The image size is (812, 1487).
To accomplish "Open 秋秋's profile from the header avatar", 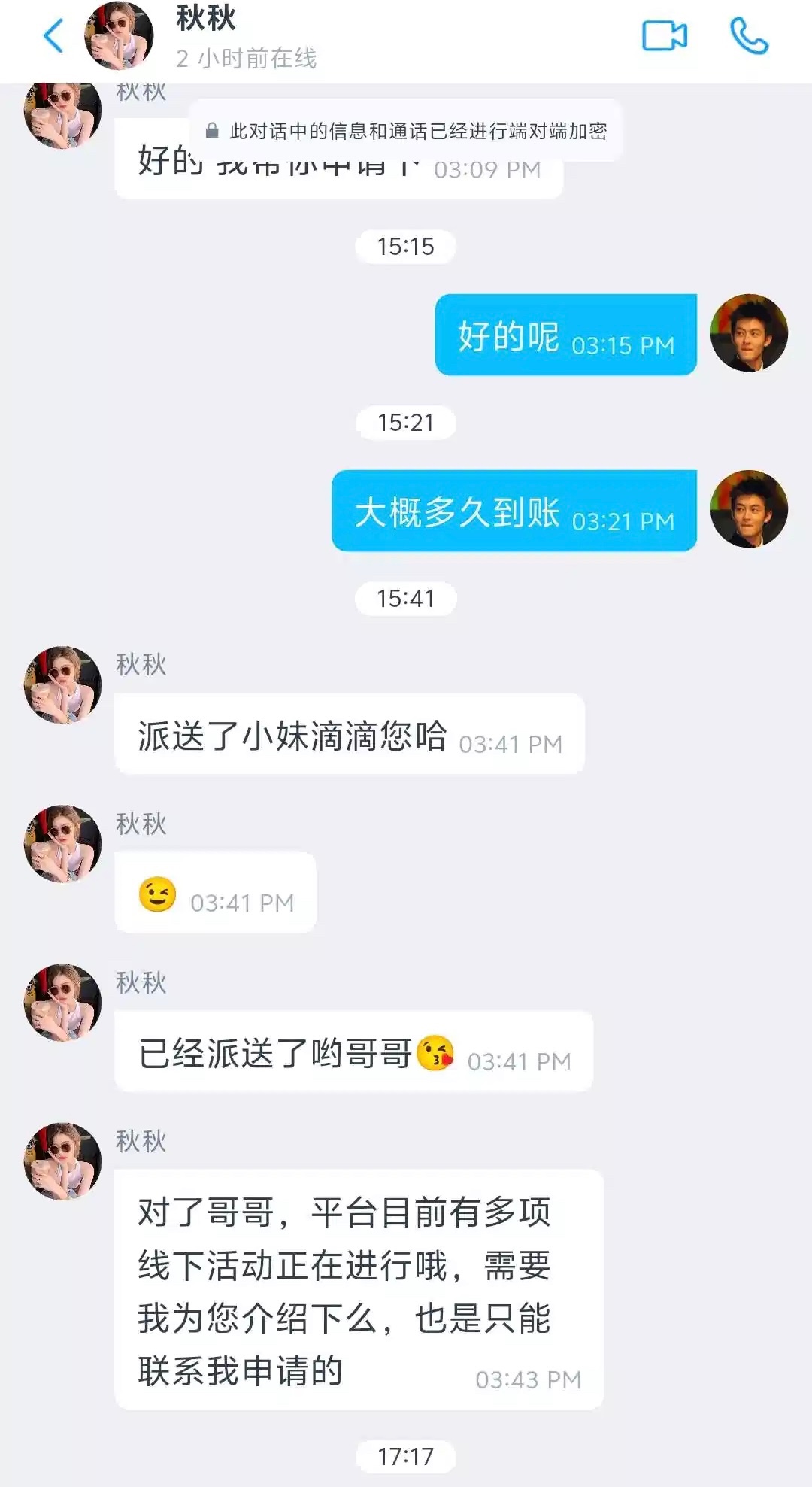I will 119,36.
